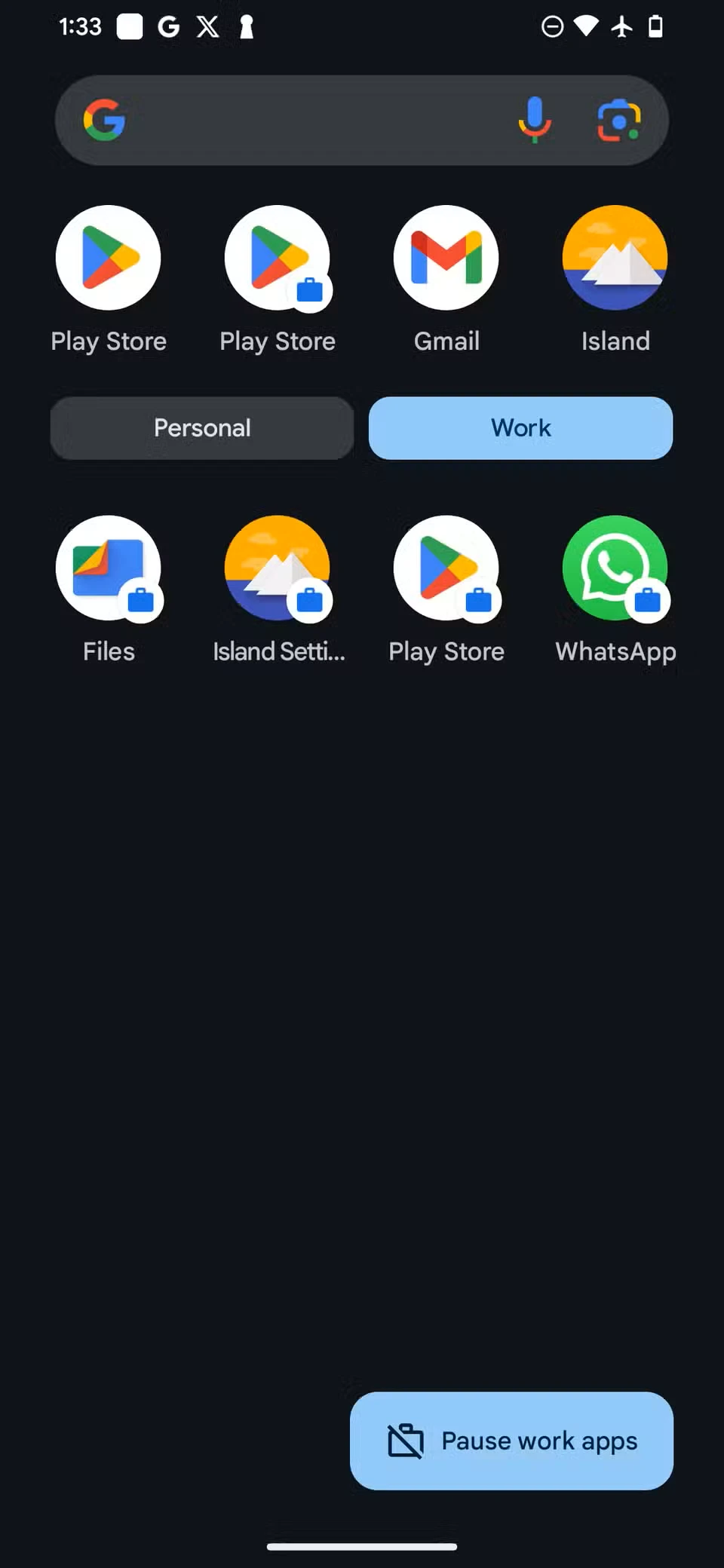Open WhatsApp from the work profile
Viewport: 724px width, 1568px height.
615,569
